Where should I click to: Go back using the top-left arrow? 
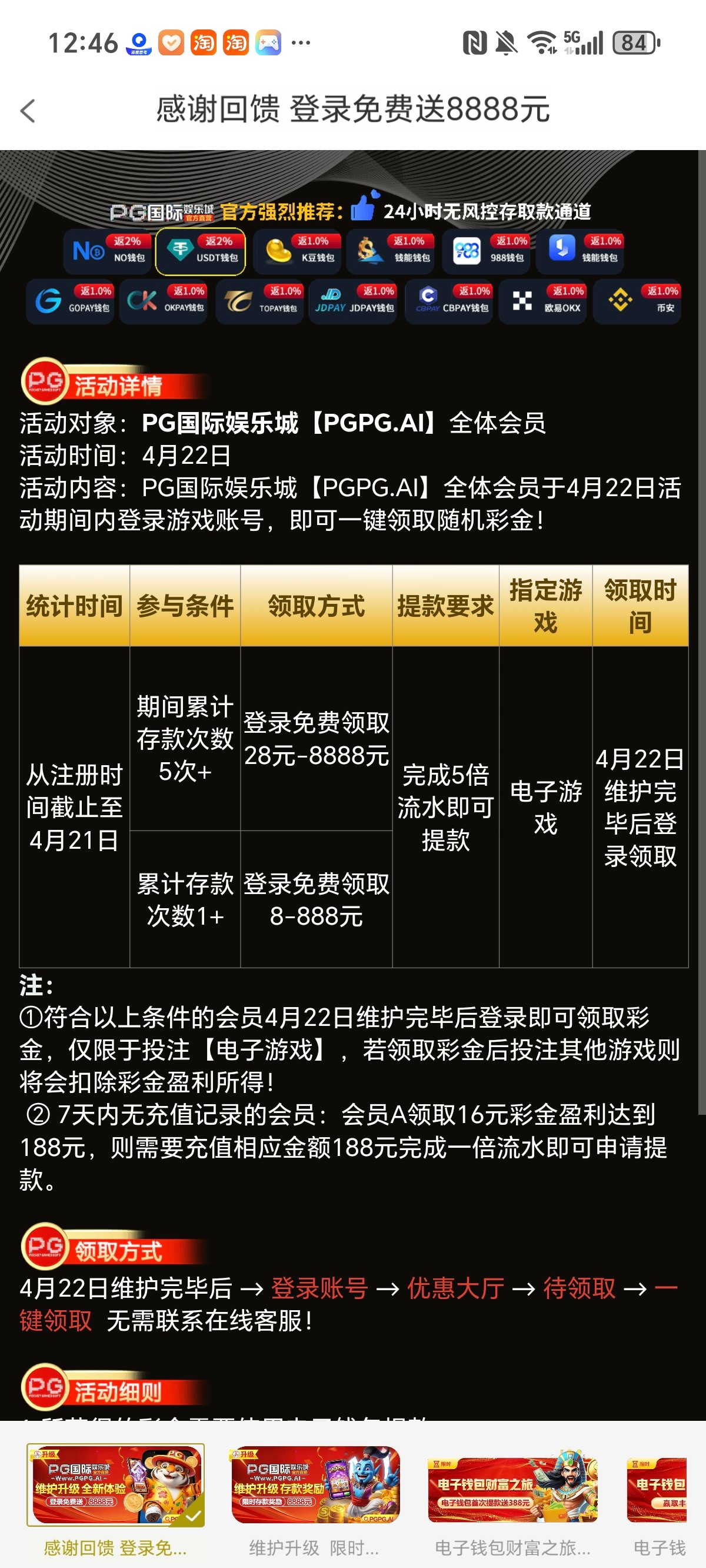click(28, 111)
